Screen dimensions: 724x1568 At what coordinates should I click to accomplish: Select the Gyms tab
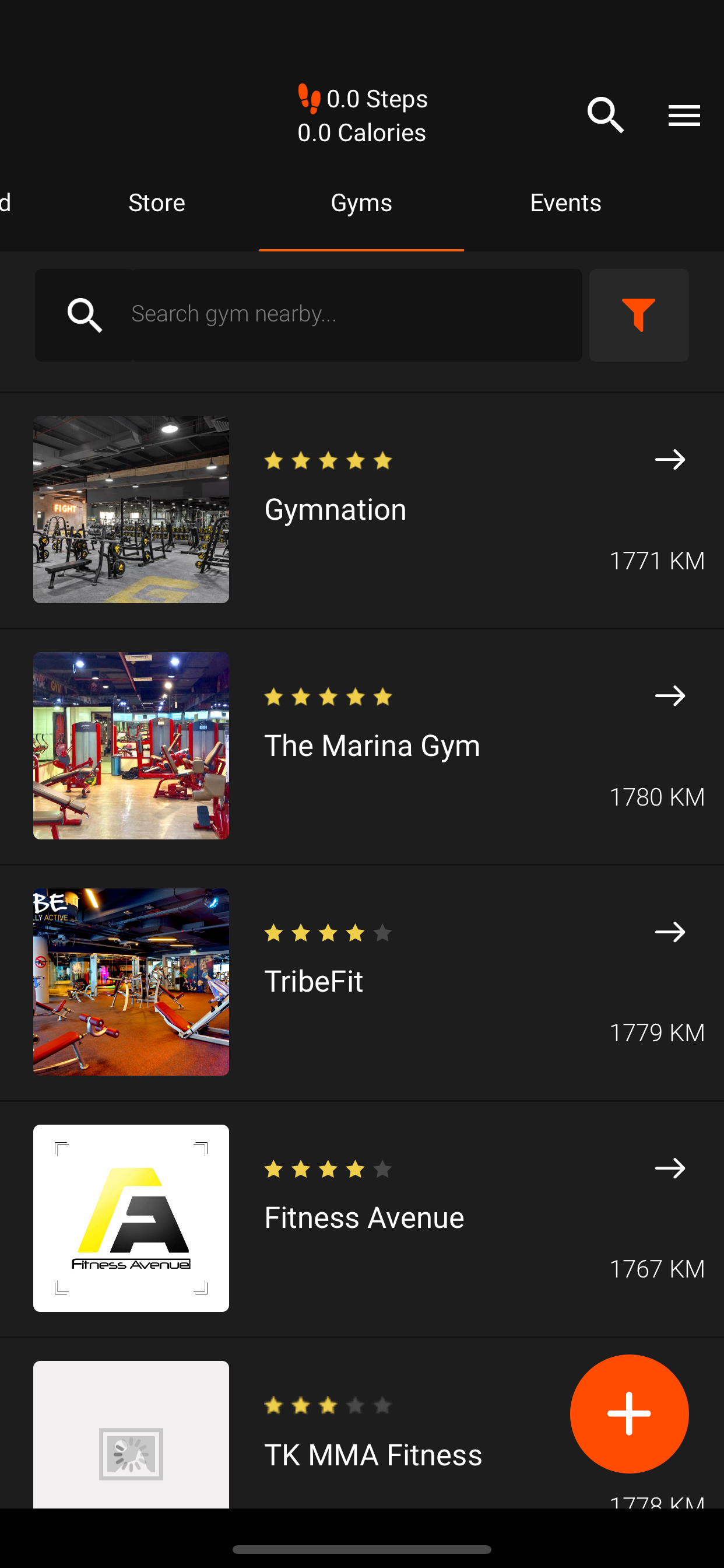361,202
